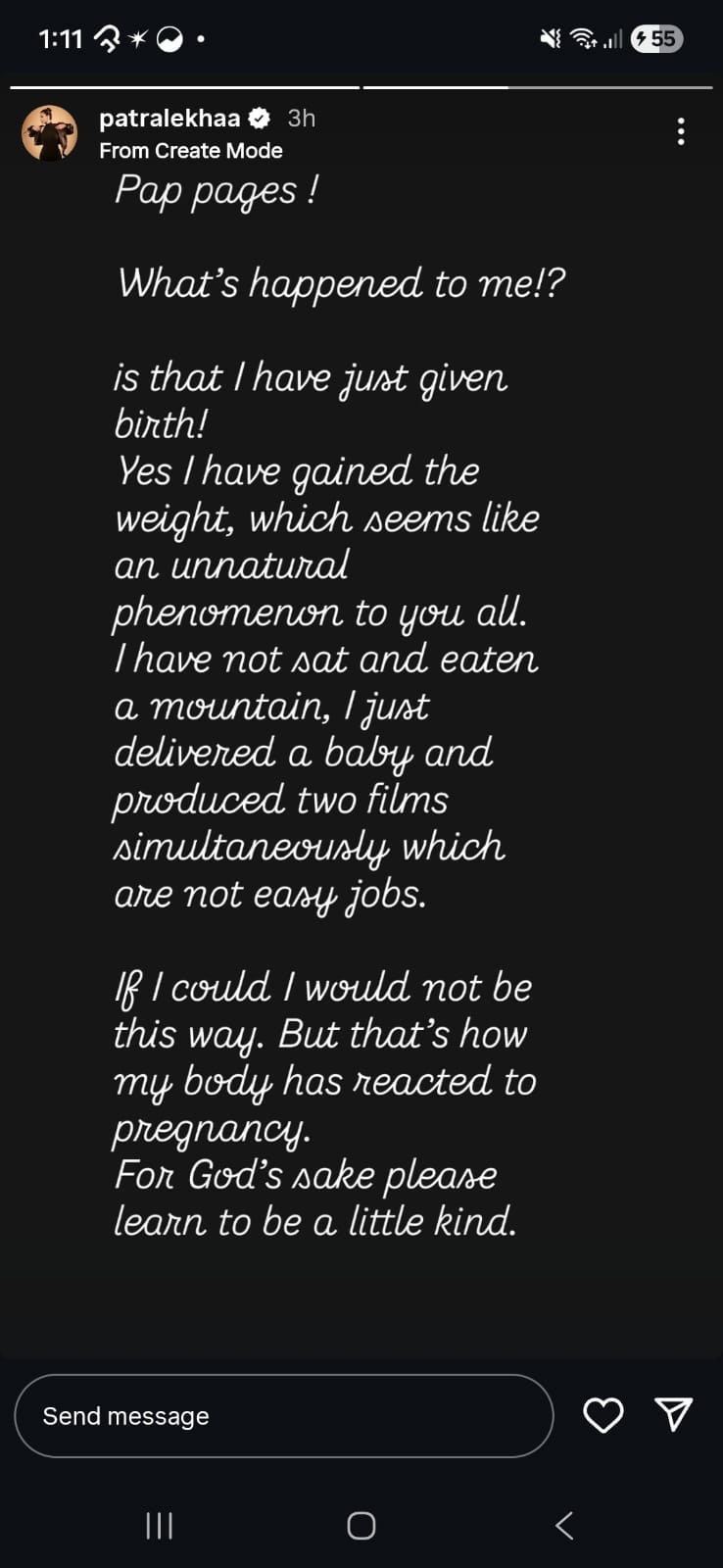The width and height of the screenshot is (723, 1568).
Task: Tap the Send message field
Action: 284,1416
